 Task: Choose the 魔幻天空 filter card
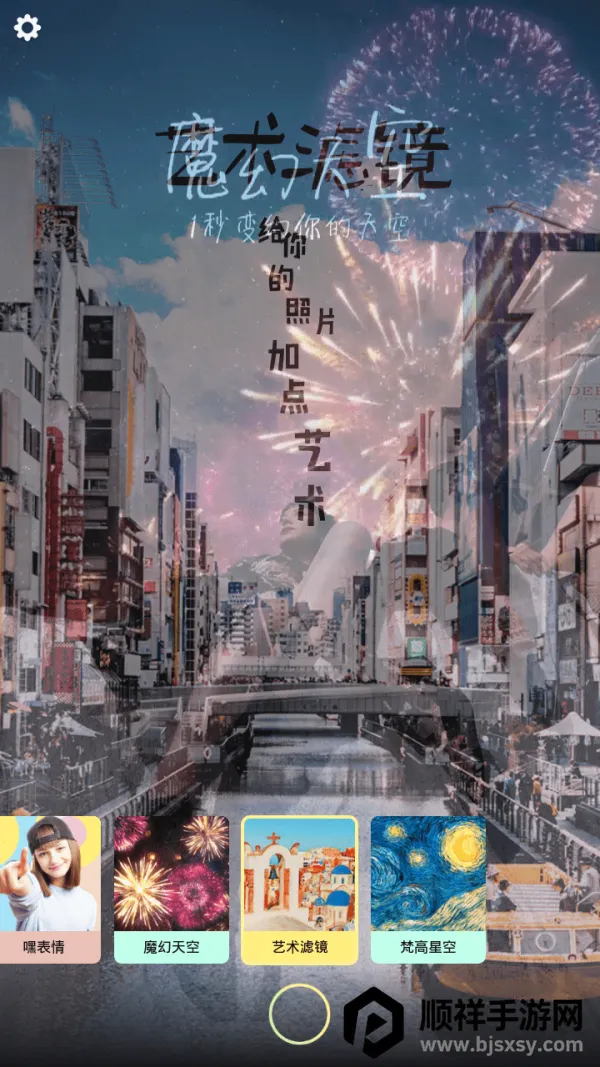click(171, 889)
